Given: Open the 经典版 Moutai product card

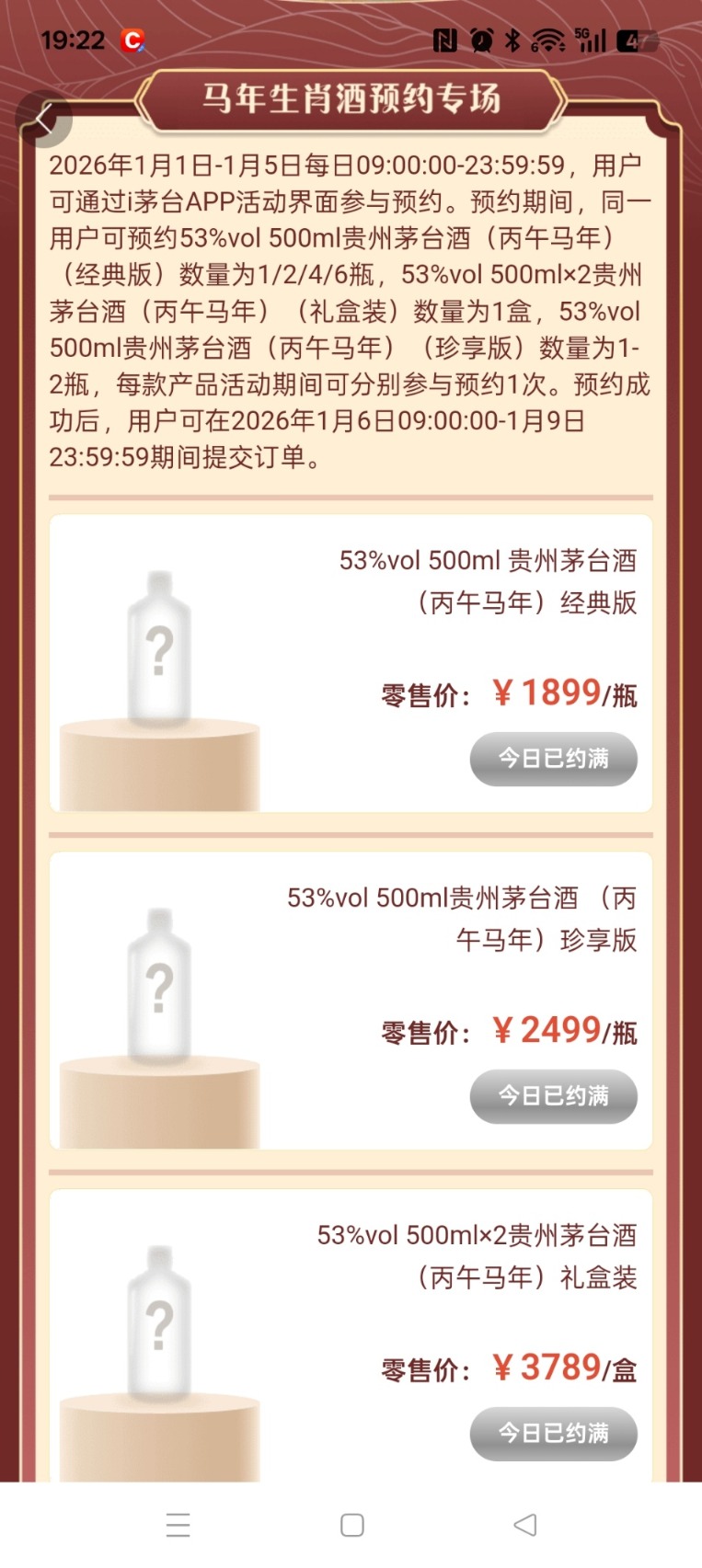Looking at the screenshot, I should click(x=350, y=635).
